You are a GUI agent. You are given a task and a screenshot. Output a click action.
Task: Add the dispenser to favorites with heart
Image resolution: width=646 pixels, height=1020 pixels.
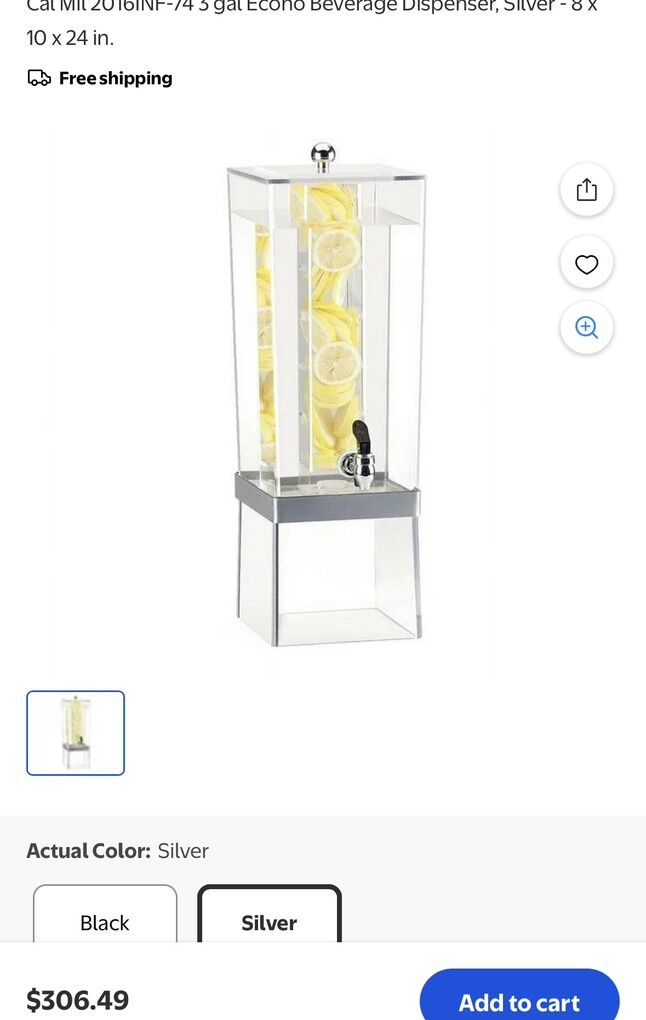point(586,264)
